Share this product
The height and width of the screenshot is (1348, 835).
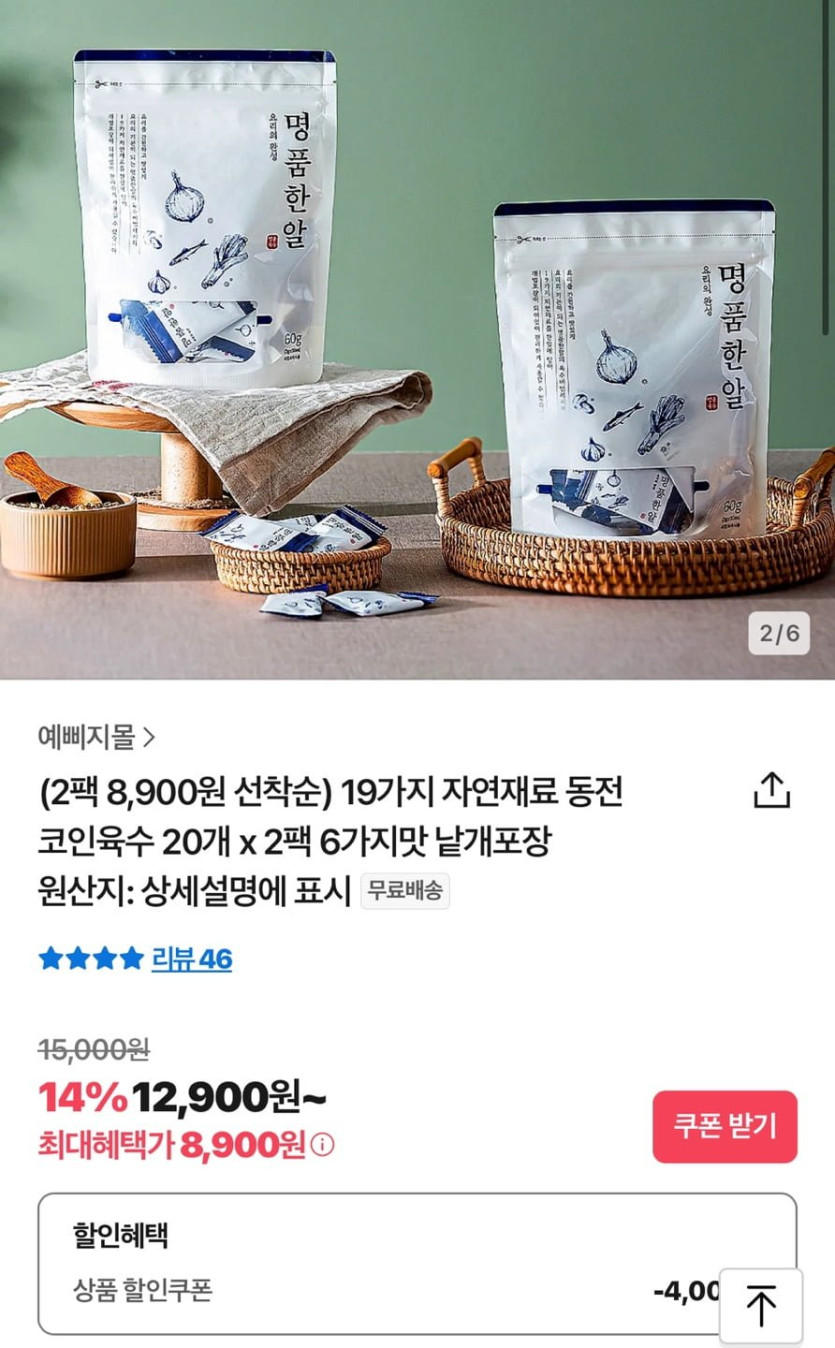point(771,791)
